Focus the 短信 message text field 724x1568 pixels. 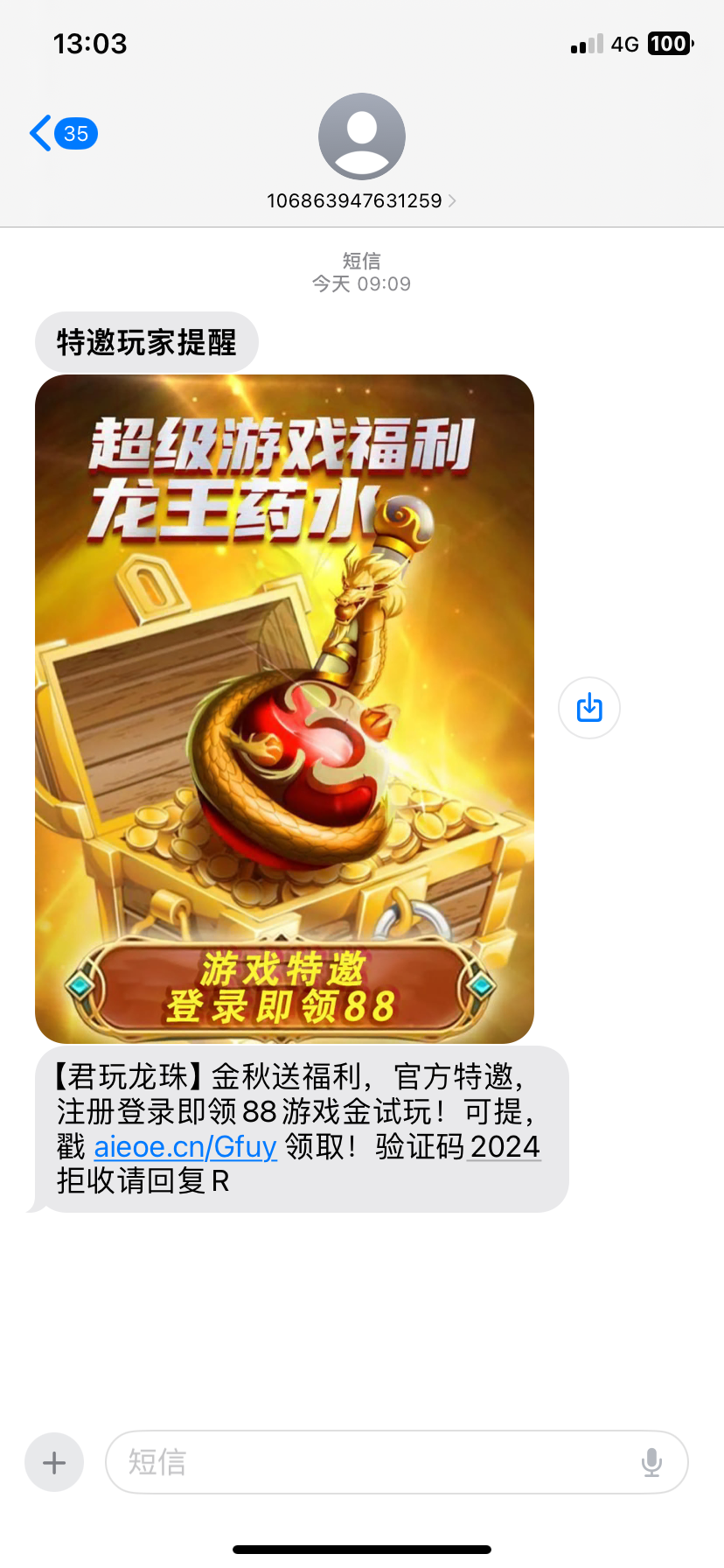point(367,1462)
